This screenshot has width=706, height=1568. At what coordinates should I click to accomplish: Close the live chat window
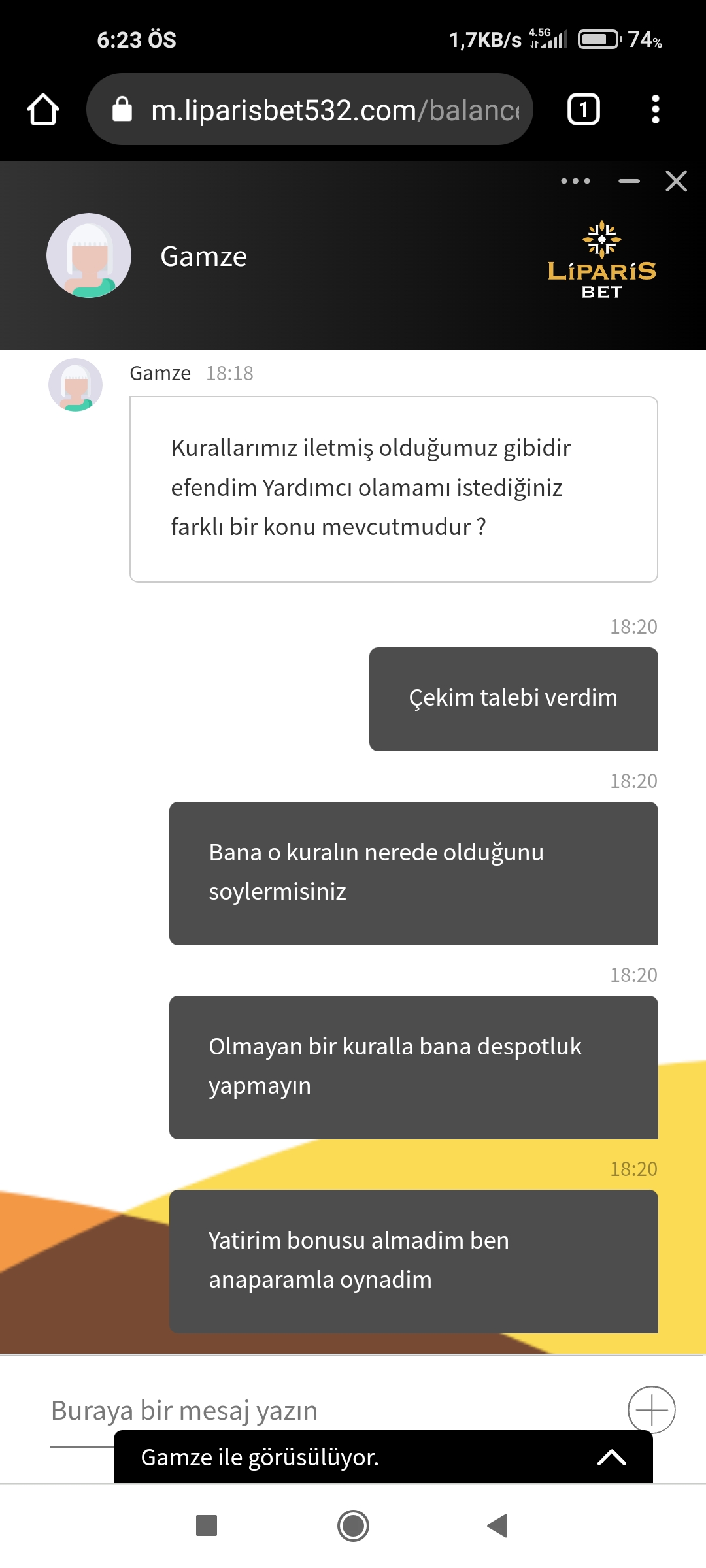[676, 181]
